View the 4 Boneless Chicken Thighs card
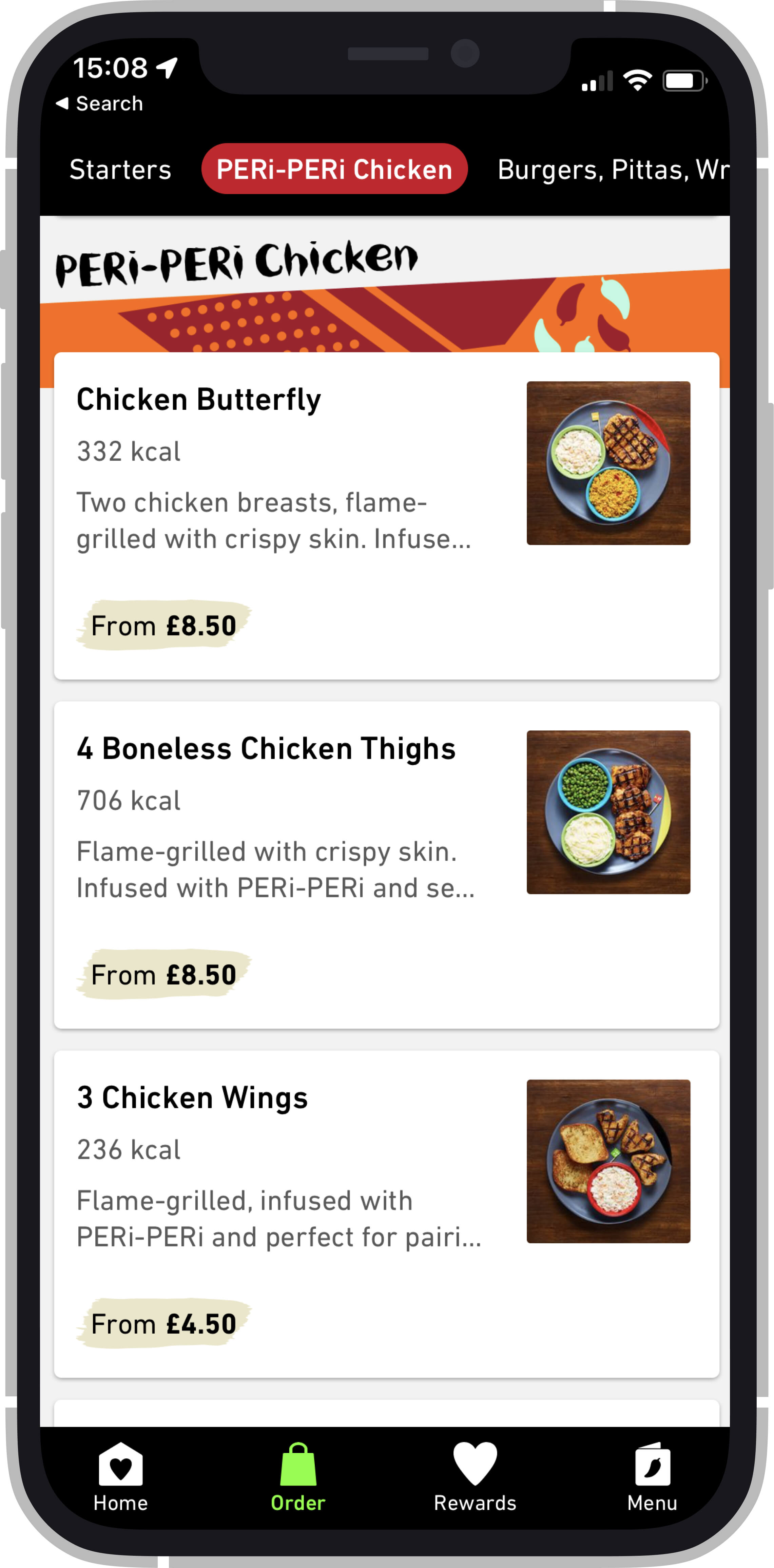Viewport: 774px width, 1568px height. tap(386, 864)
